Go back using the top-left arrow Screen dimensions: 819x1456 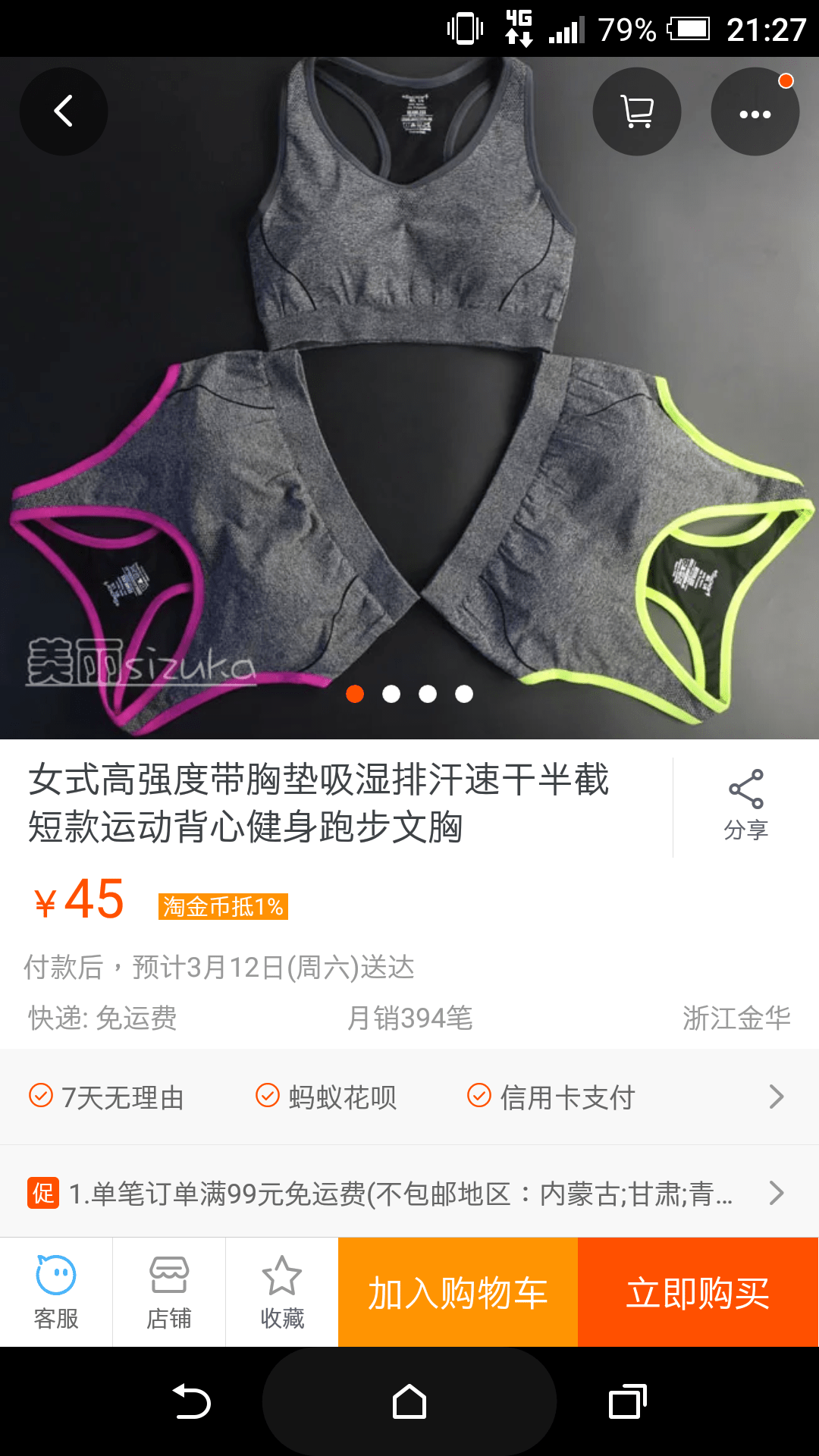[64, 111]
